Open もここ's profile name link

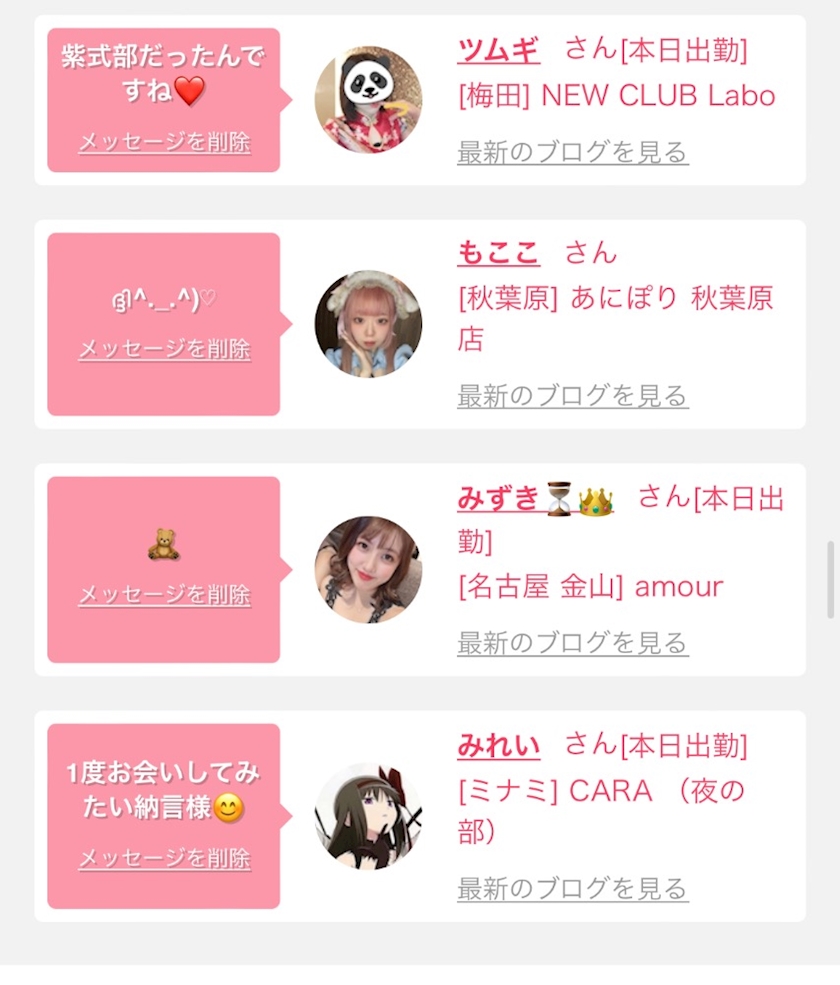coord(498,253)
